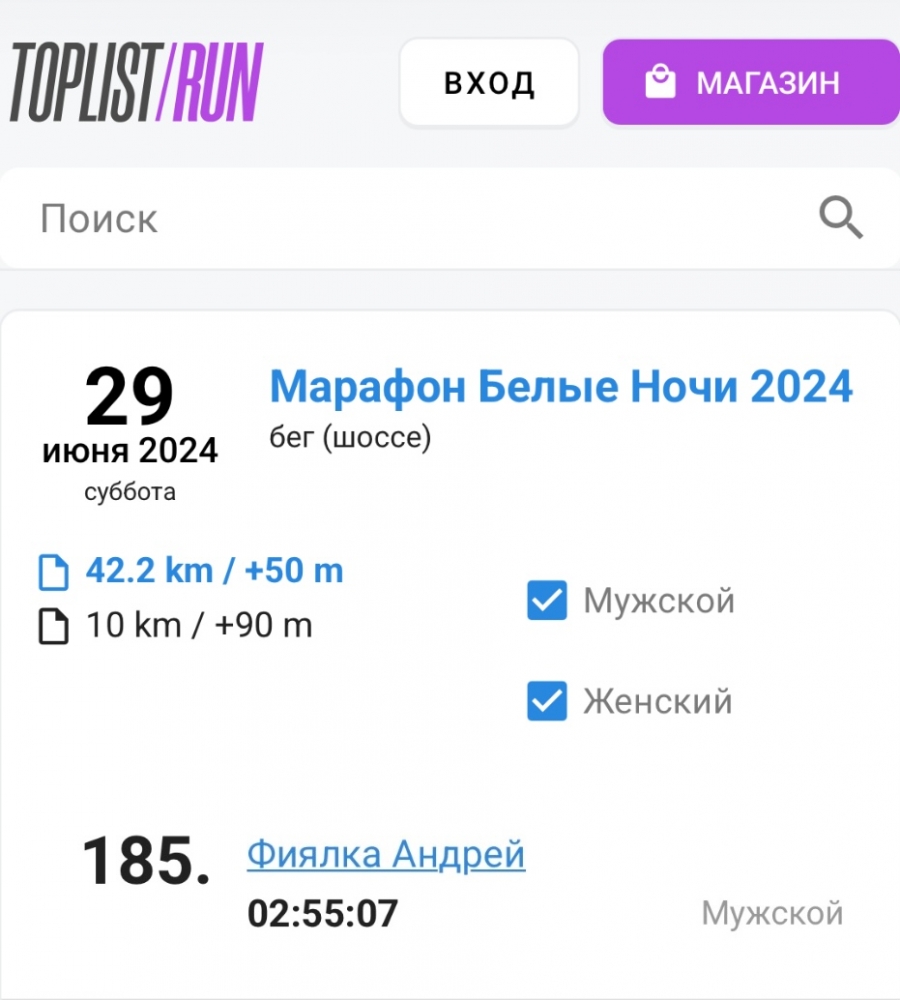
Task: Uncheck the Мужской filter checkbox
Action: [547, 601]
